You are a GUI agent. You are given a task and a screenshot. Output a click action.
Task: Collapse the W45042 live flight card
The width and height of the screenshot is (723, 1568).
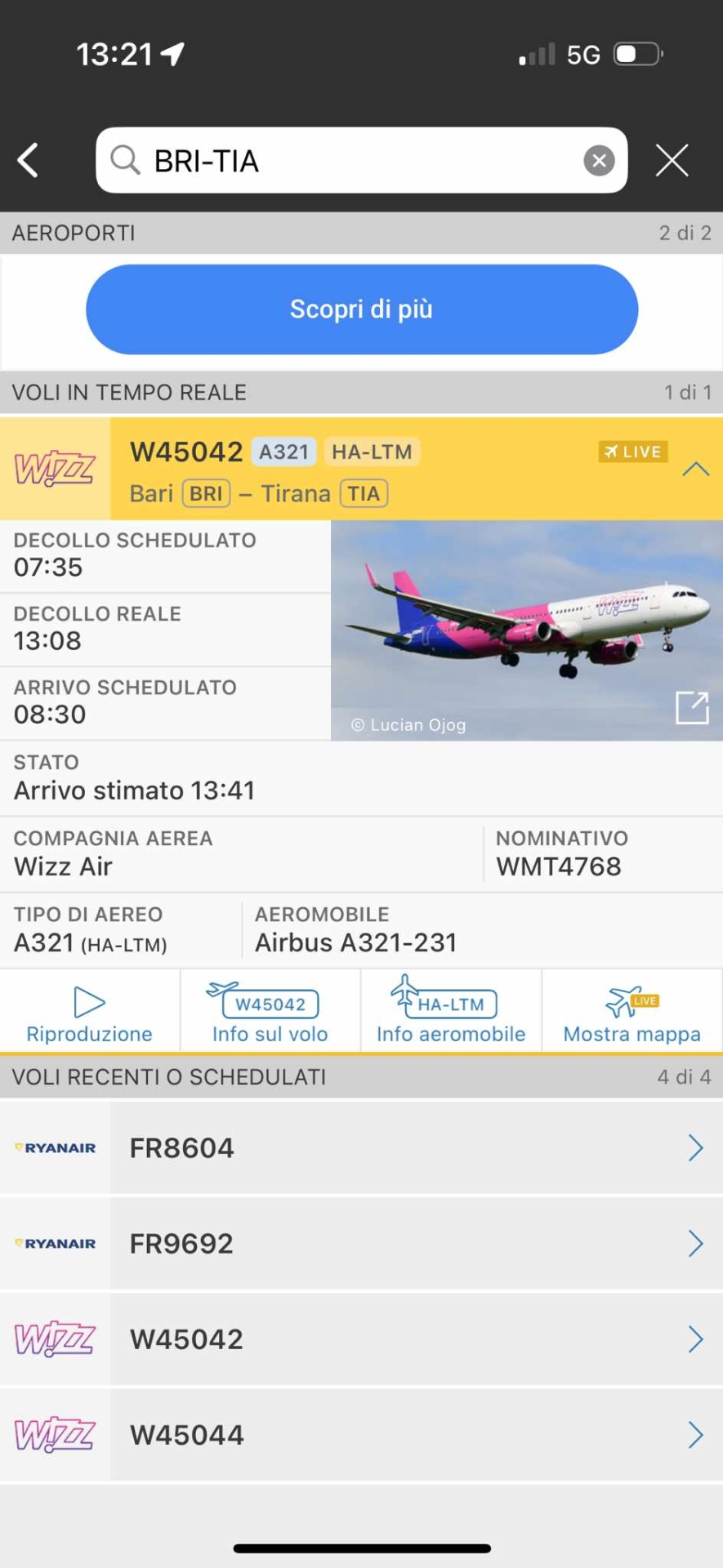click(x=695, y=469)
